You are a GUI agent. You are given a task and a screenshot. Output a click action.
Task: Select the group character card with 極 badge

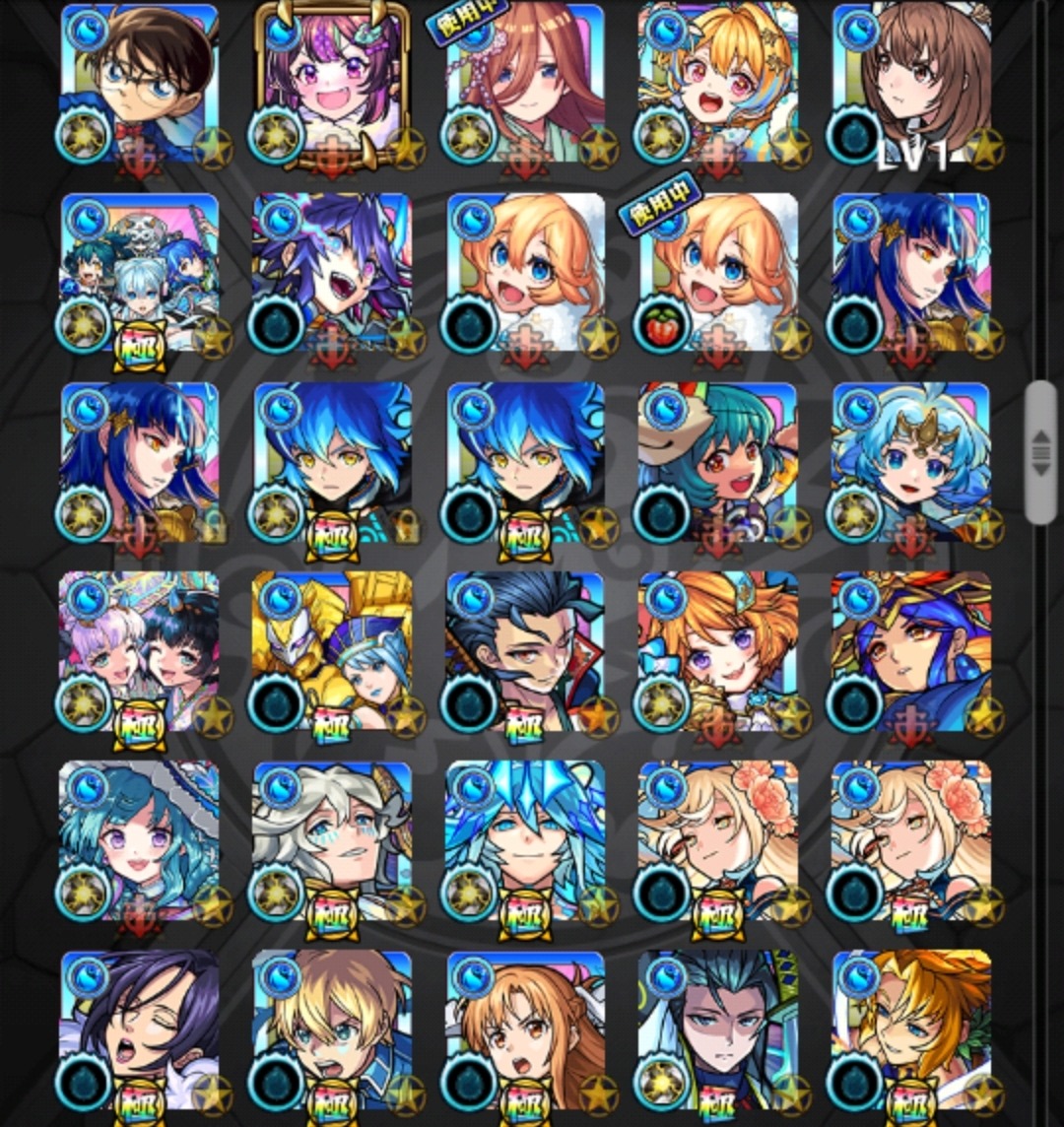click(x=139, y=273)
